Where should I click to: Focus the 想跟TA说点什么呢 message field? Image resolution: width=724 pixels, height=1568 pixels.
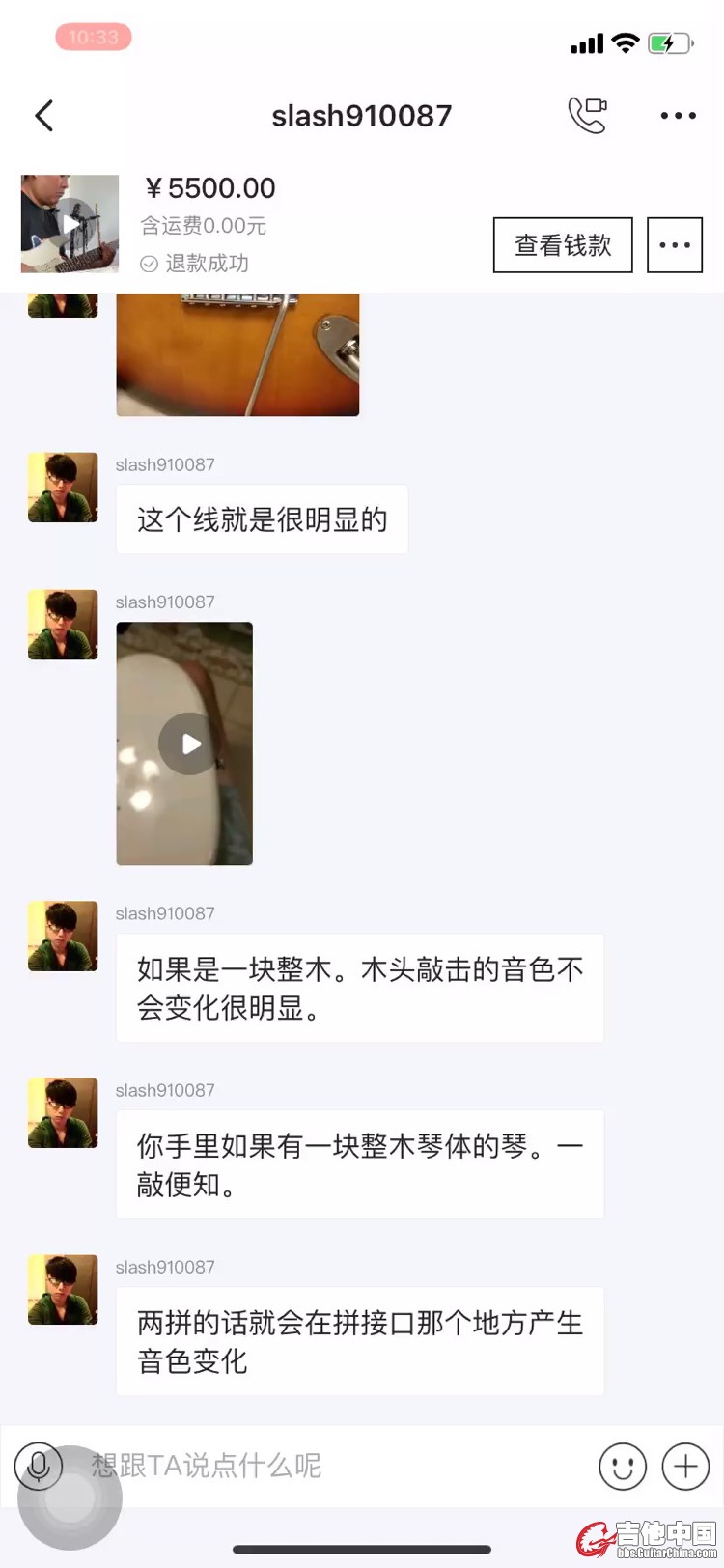click(328, 1467)
